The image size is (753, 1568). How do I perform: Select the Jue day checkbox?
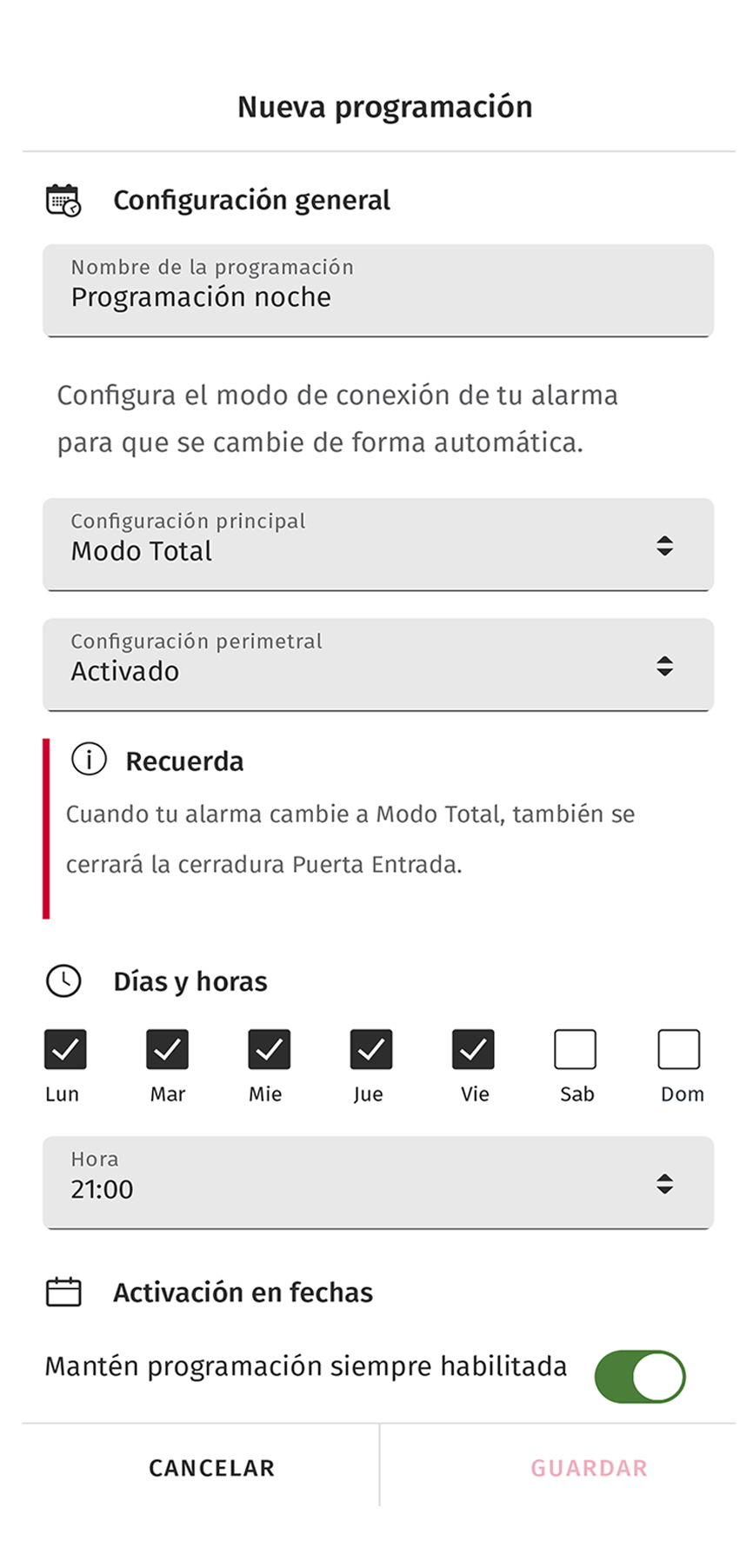coord(370,1048)
